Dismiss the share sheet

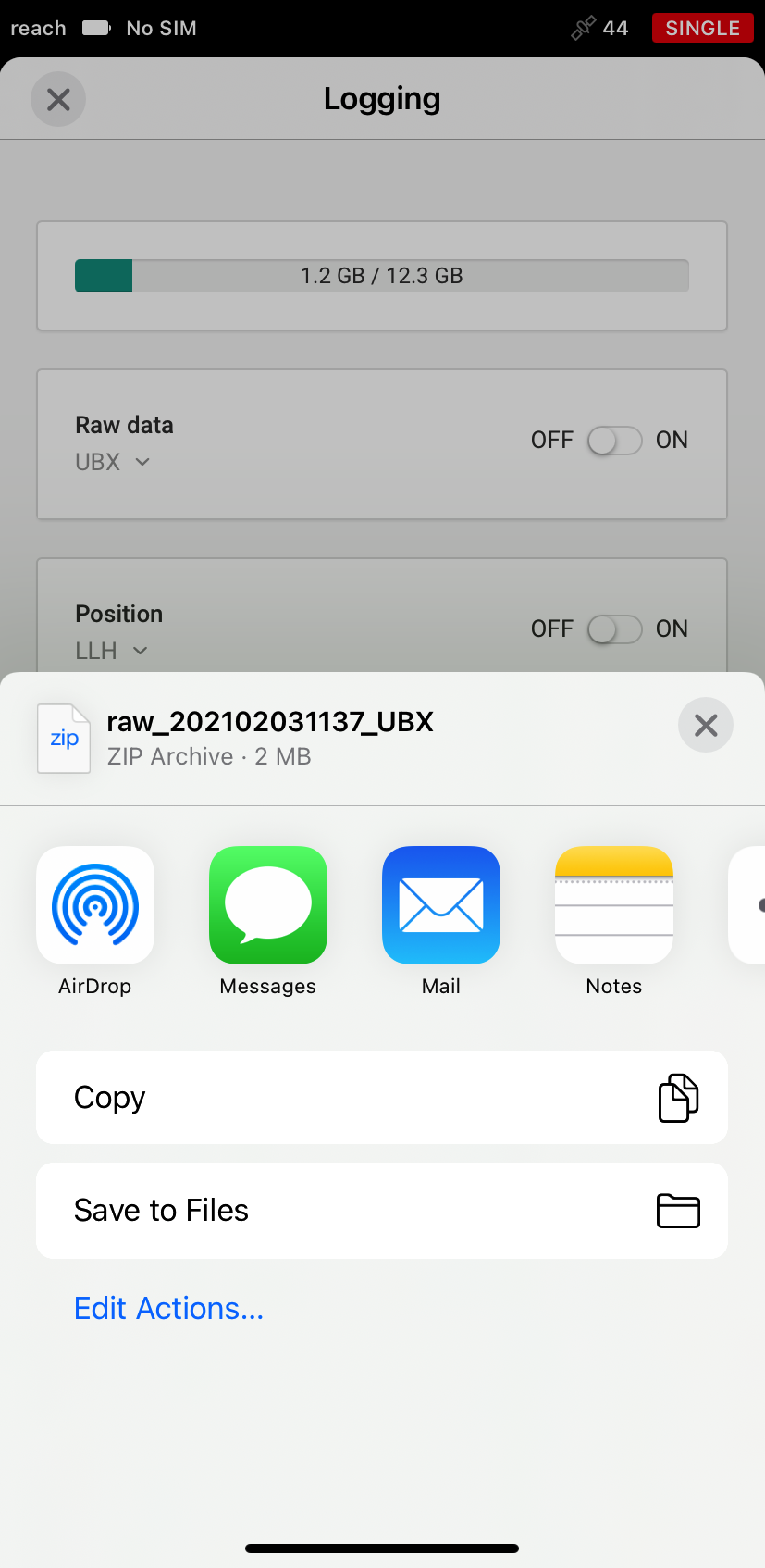[706, 725]
